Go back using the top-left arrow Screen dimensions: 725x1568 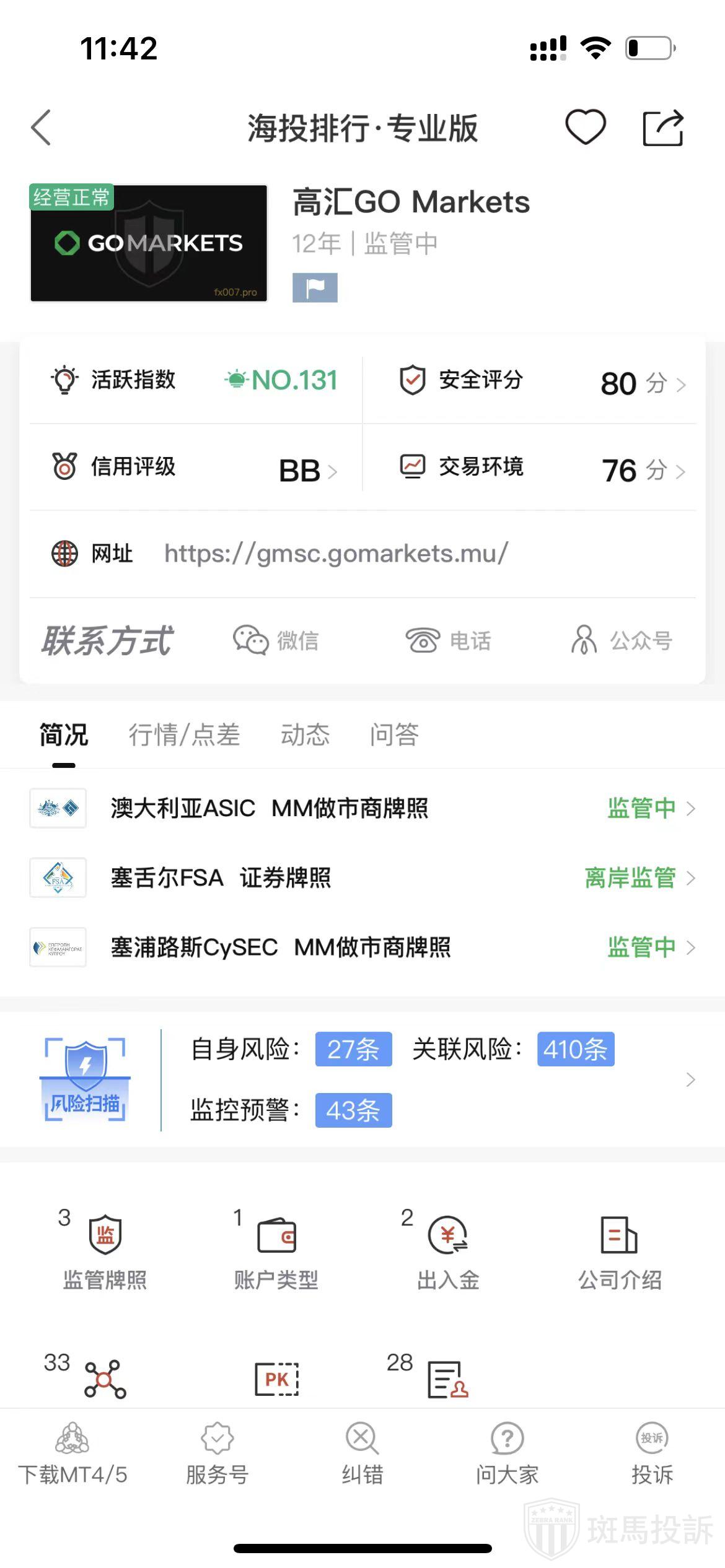[x=41, y=128]
